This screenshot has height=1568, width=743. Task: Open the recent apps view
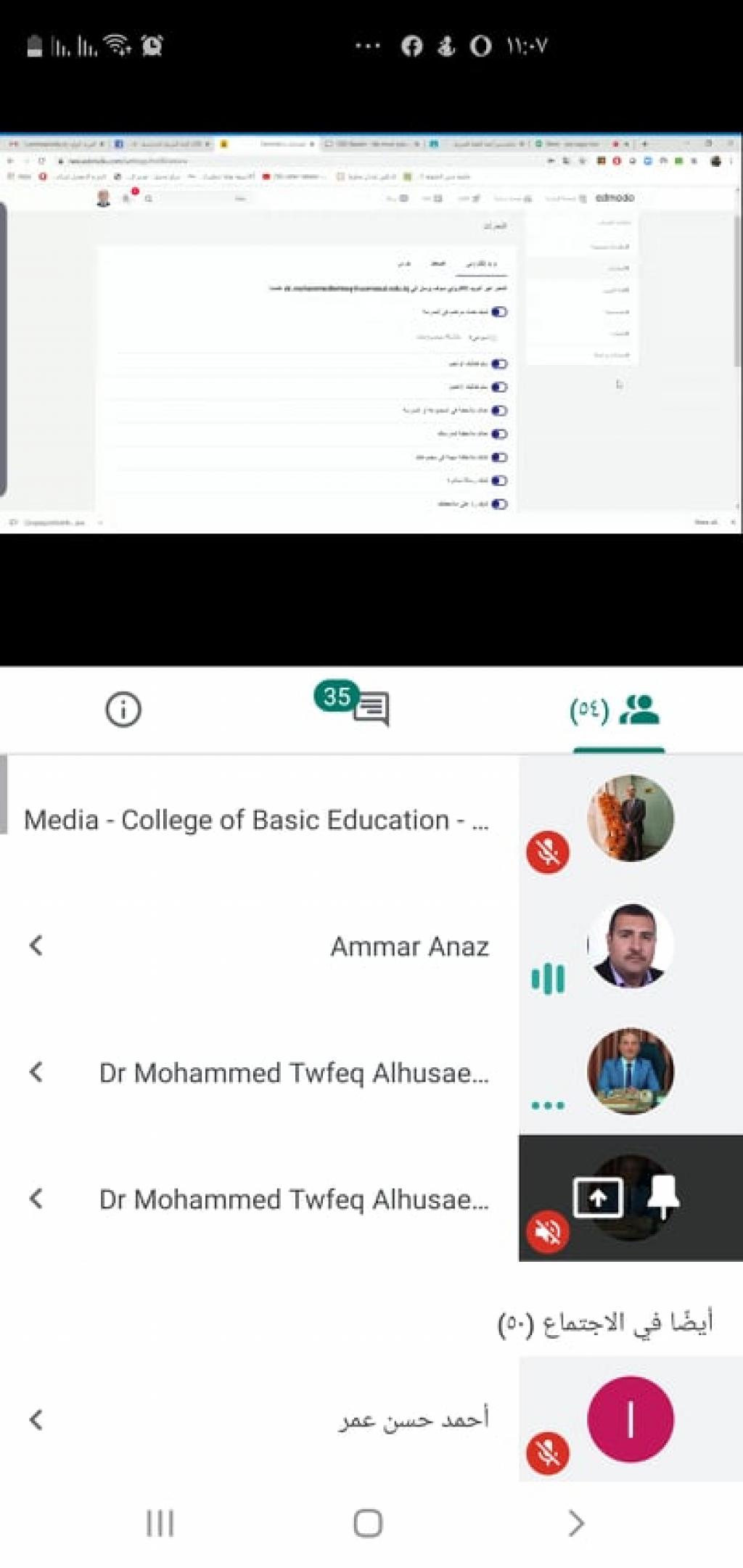160,1524
